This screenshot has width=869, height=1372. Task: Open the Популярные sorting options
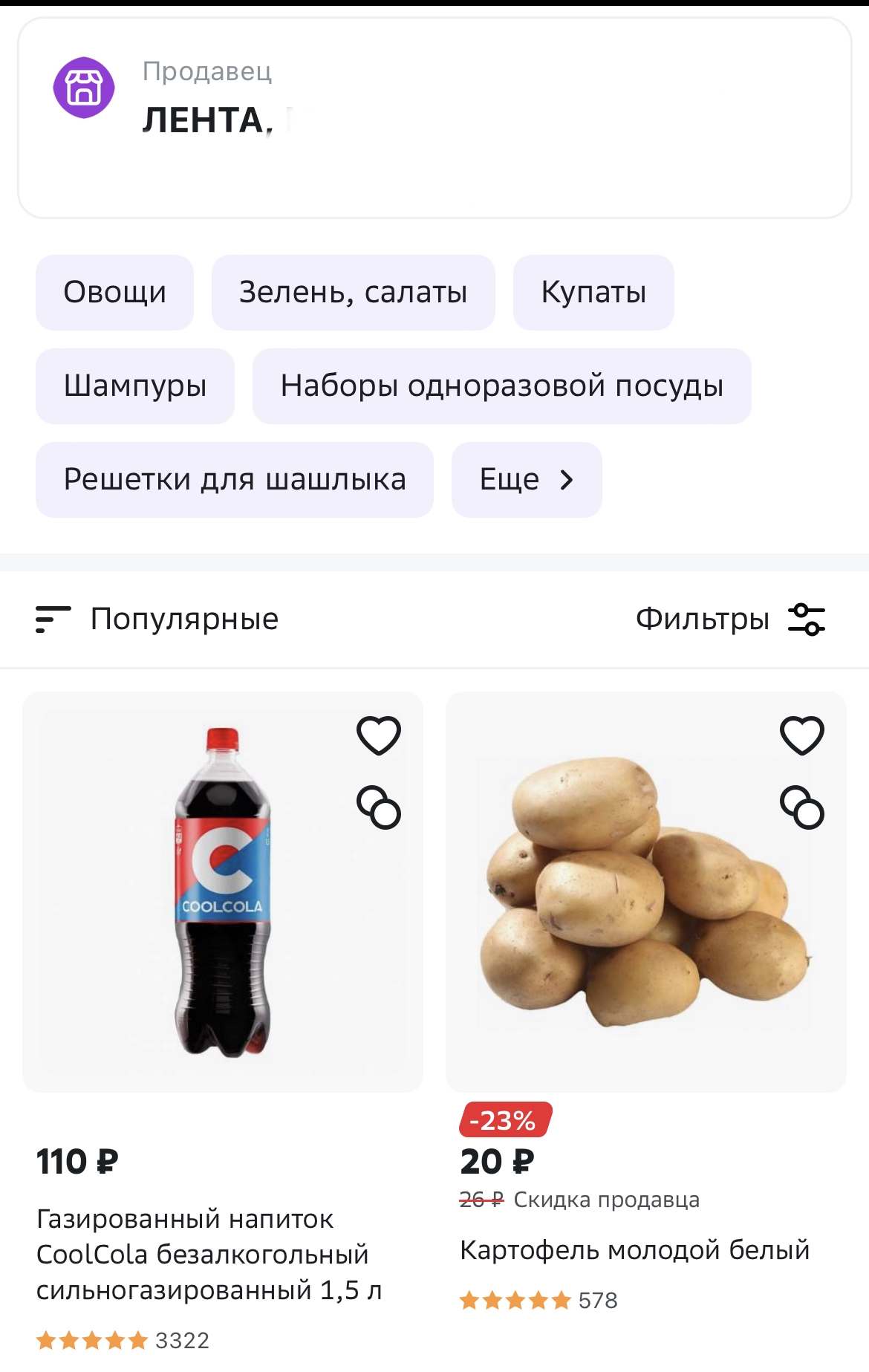click(157, 620)
